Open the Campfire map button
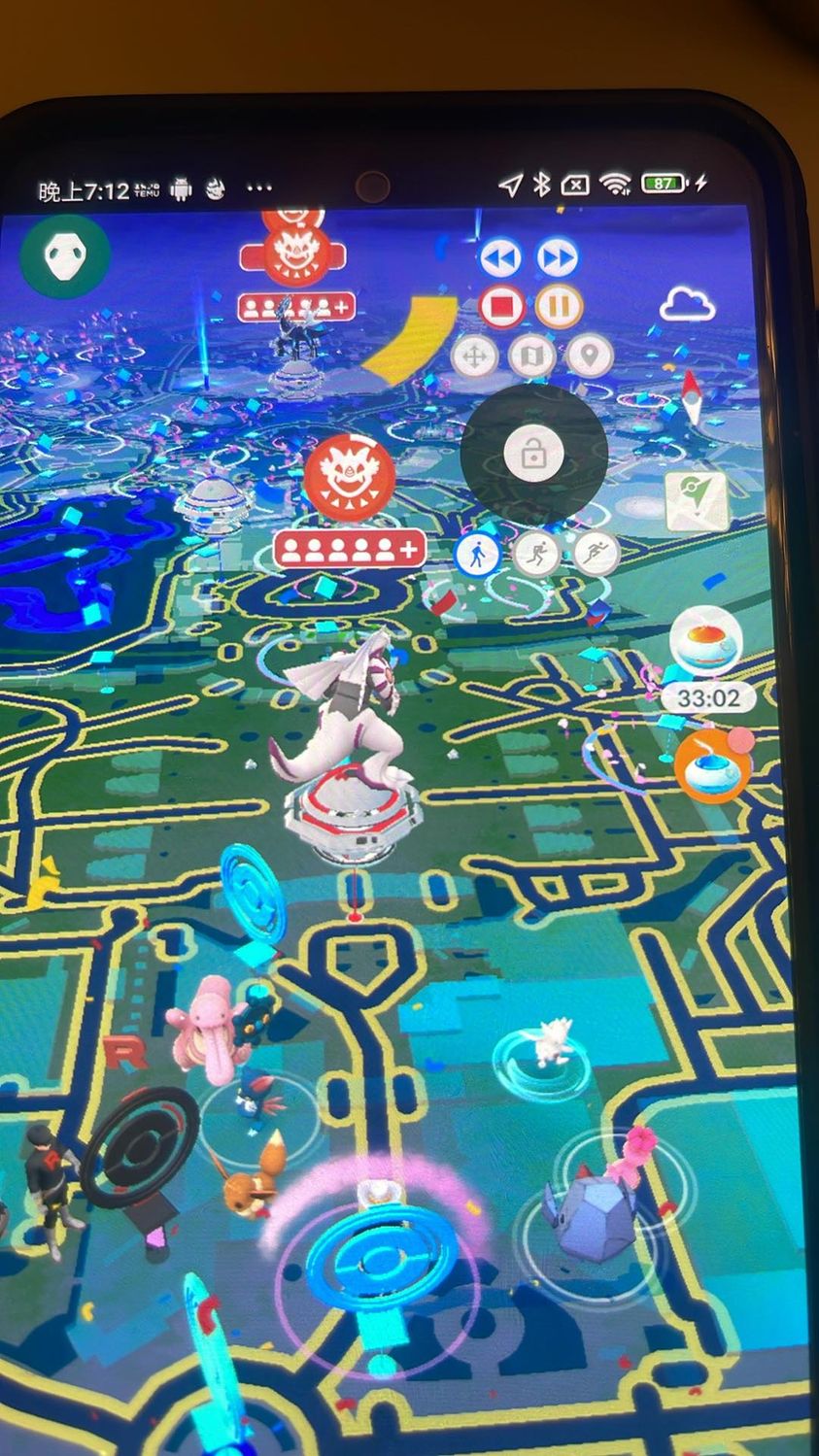Image resolution: width=819 pixels, height=1456 pixels. tap(697, 501)
